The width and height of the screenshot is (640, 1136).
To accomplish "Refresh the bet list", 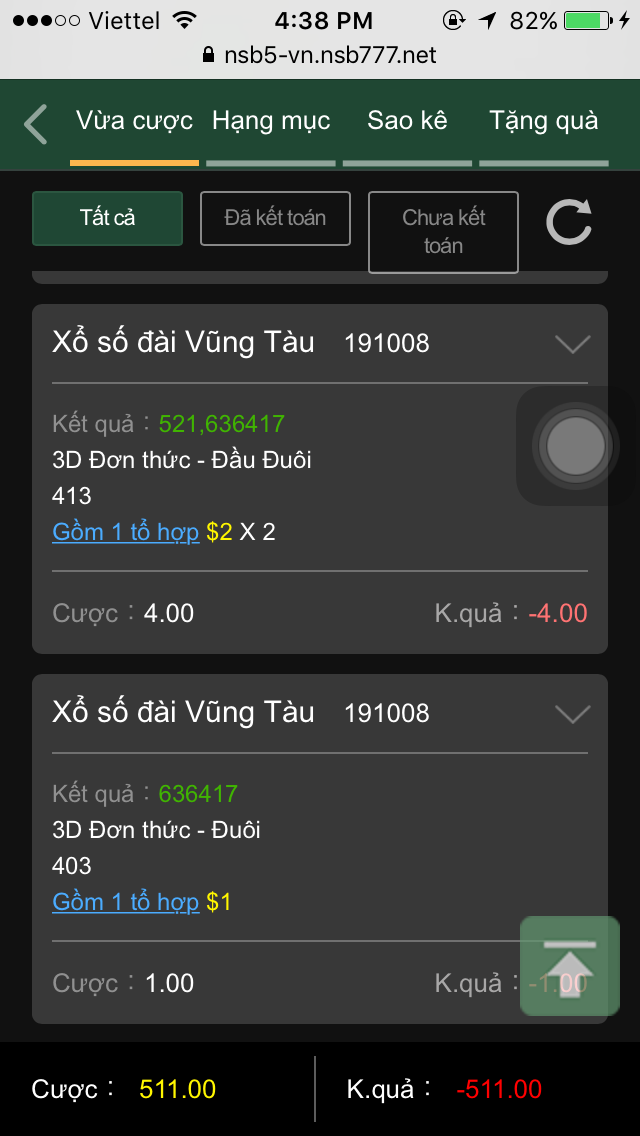I will pos(569,221).
